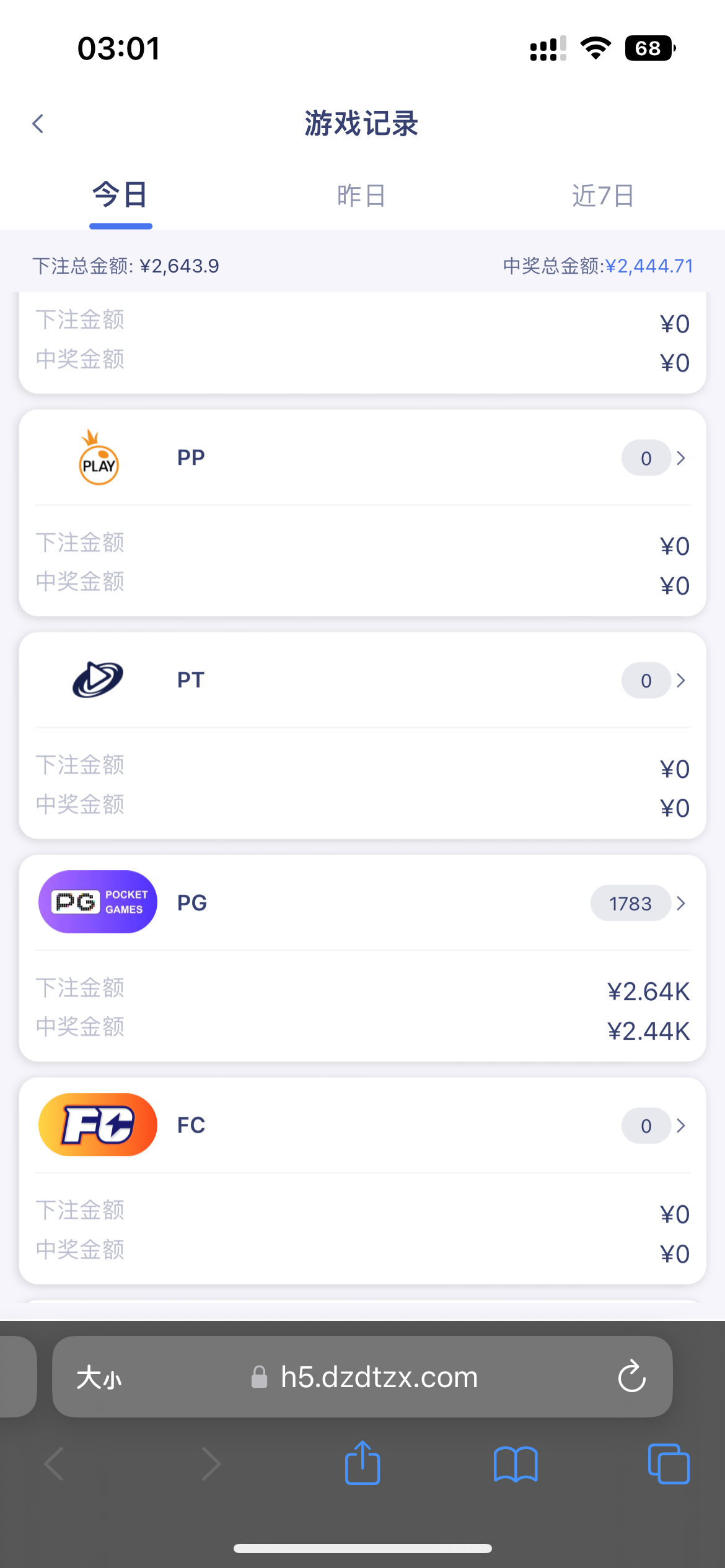Switch to the 近7日 tab
The height and width of the screenshot is (1568, 725).
click(x=603, y=196)
